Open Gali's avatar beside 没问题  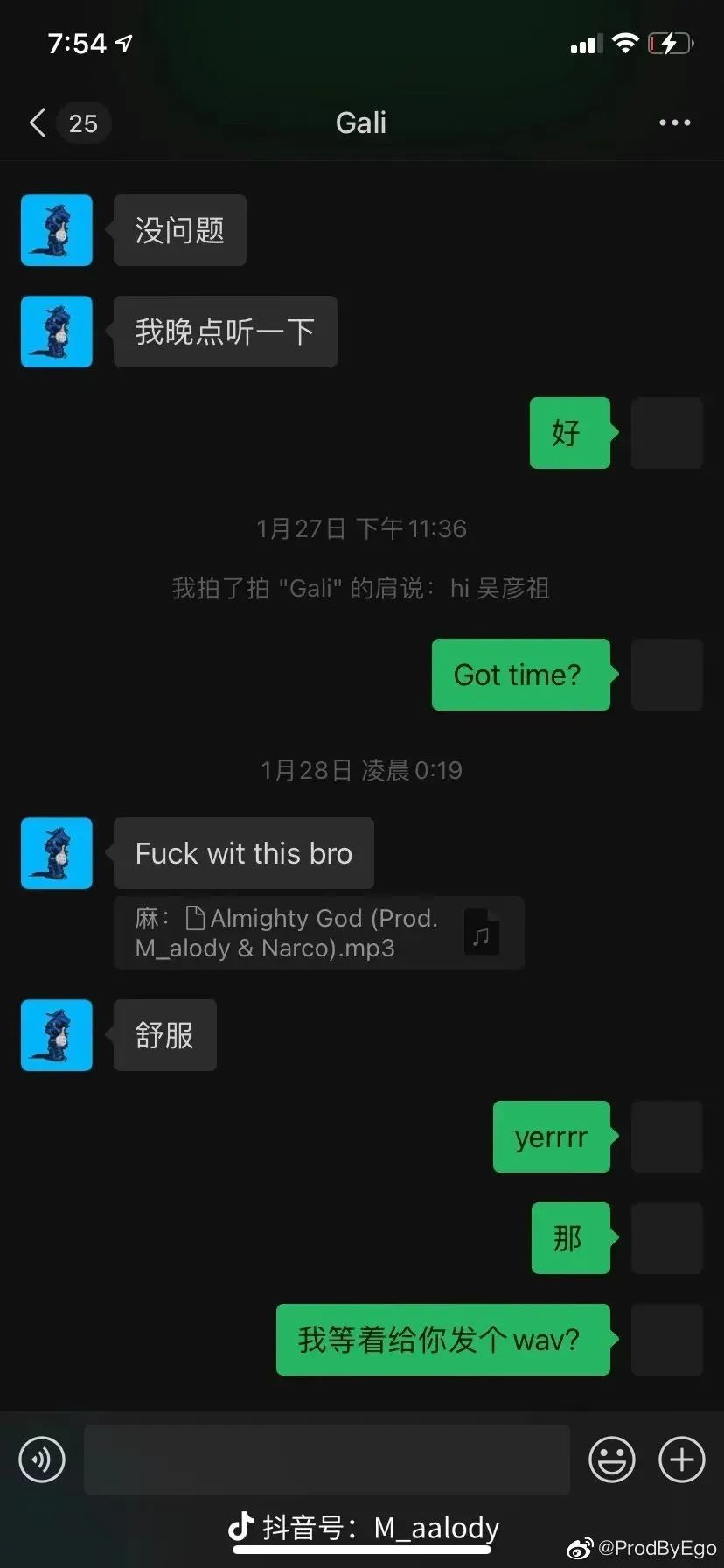tap(57, 230)
